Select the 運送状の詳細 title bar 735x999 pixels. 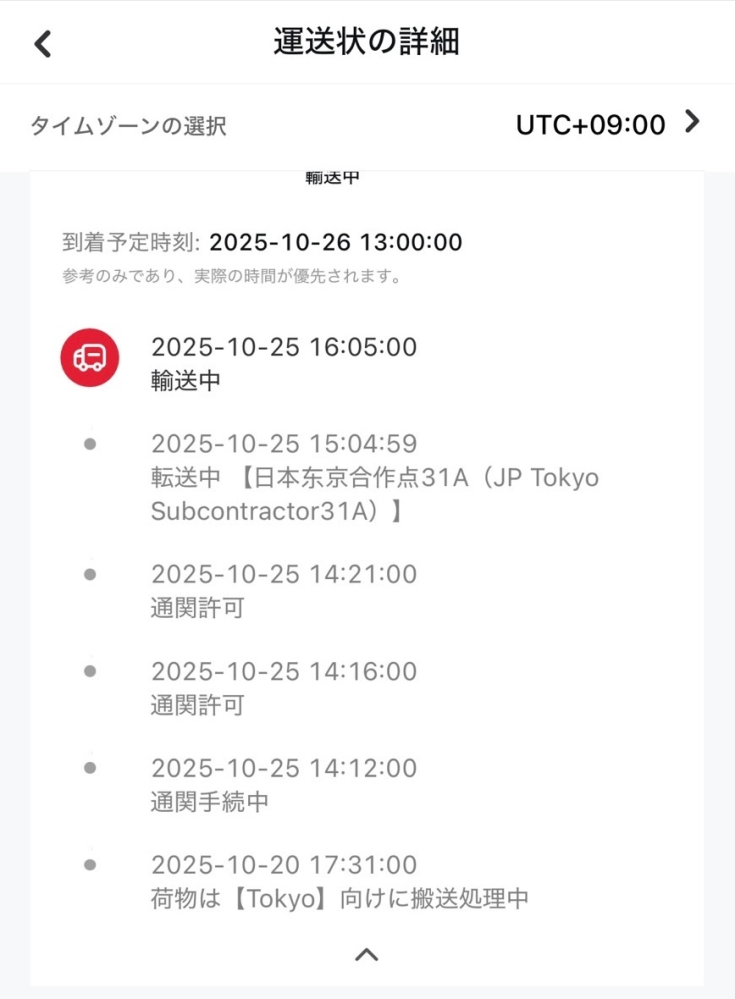(x=367, y=42)
